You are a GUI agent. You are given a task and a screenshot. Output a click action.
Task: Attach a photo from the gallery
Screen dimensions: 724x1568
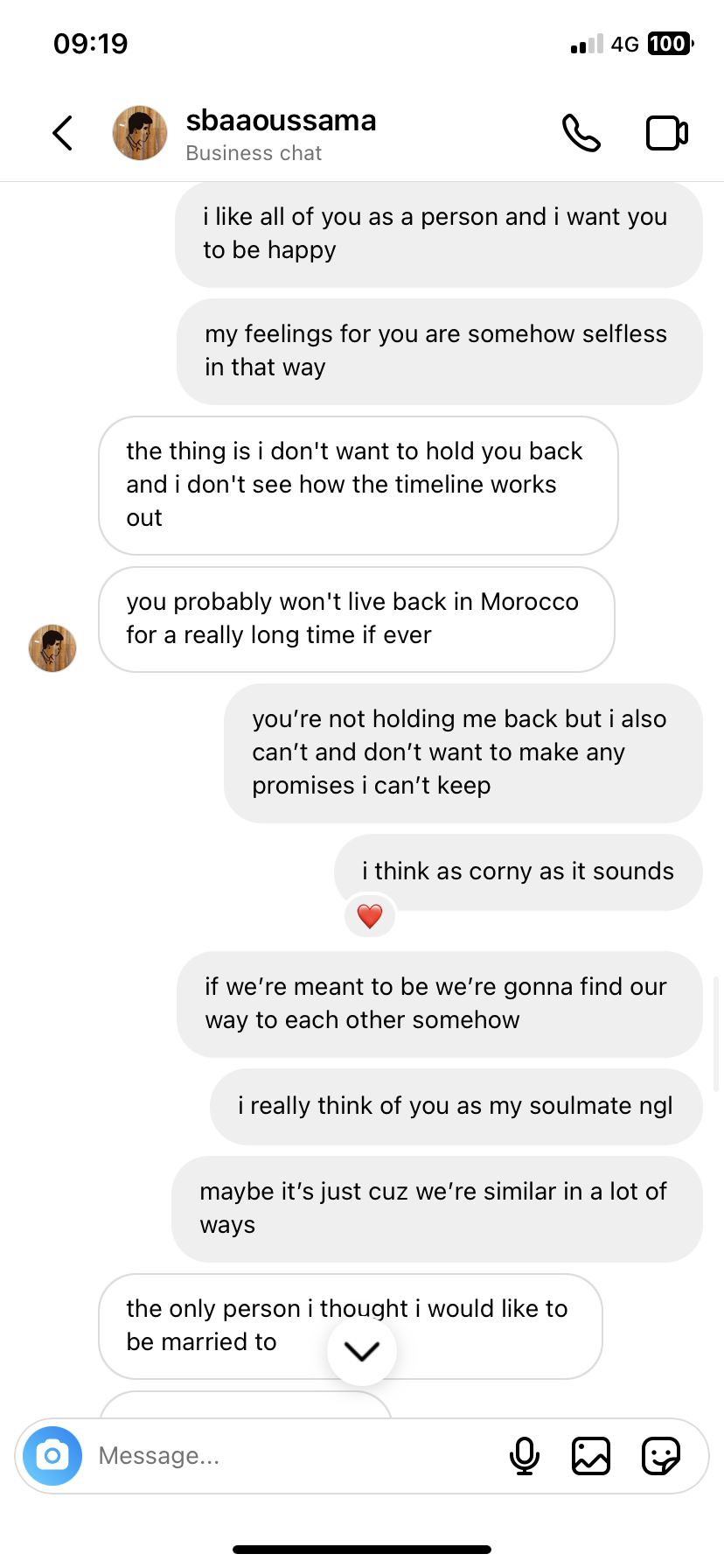coord(591,1456)
